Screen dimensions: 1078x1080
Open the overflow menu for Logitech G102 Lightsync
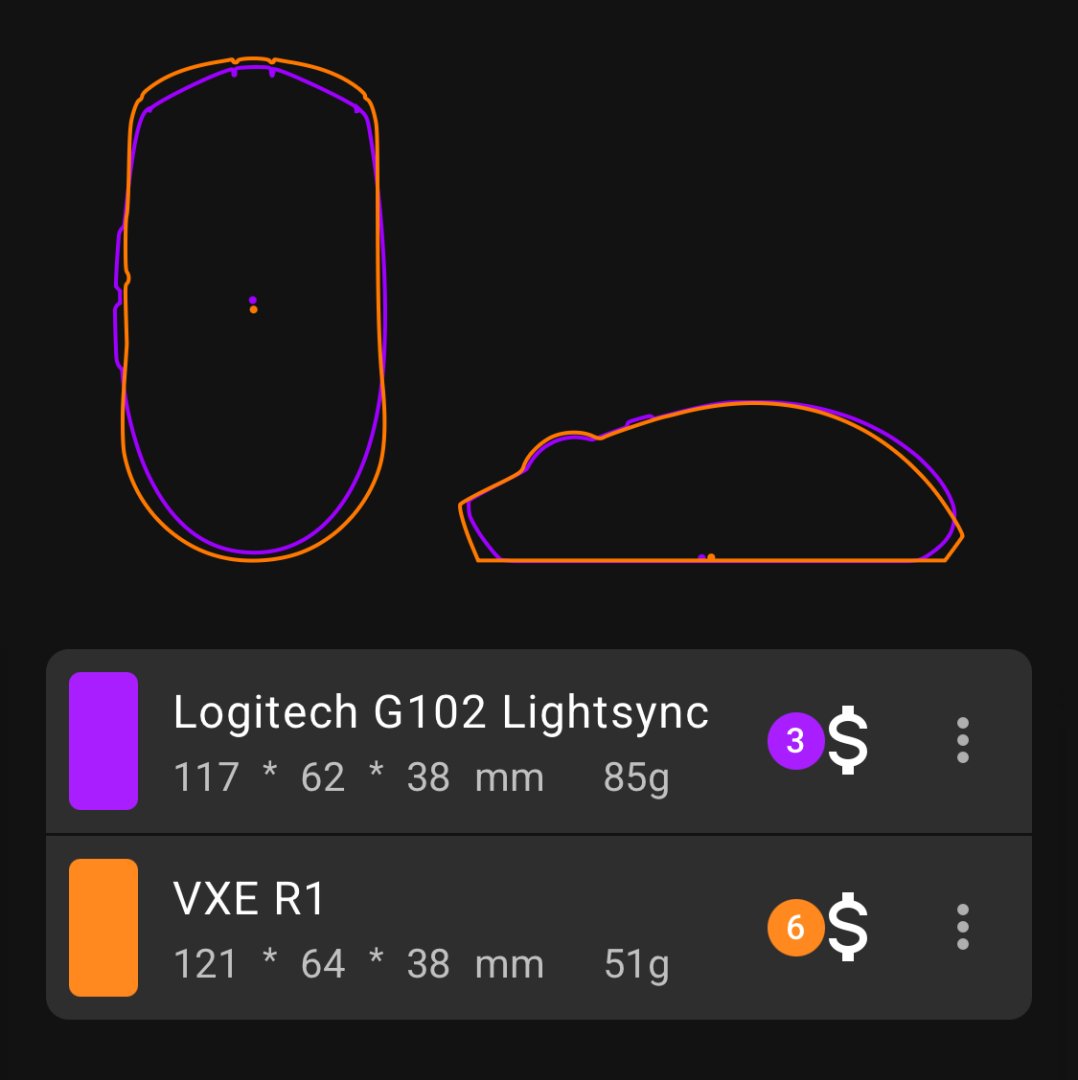962,741
